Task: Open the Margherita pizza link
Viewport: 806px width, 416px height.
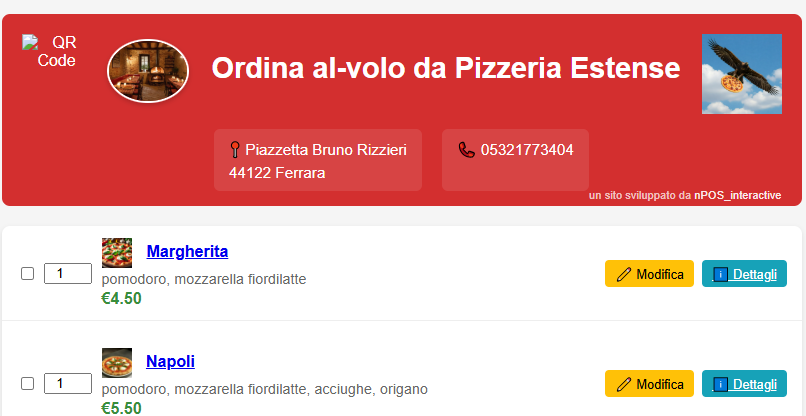Action: click(187, 251)
